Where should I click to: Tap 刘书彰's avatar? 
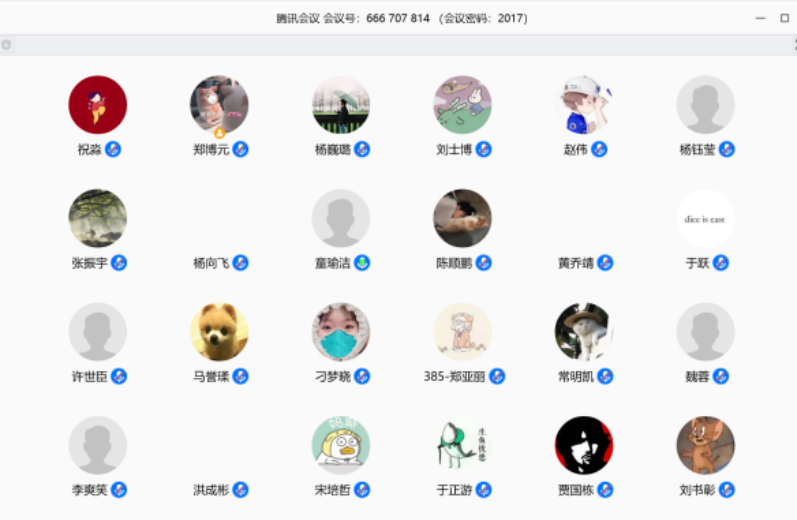coord(705,445)
